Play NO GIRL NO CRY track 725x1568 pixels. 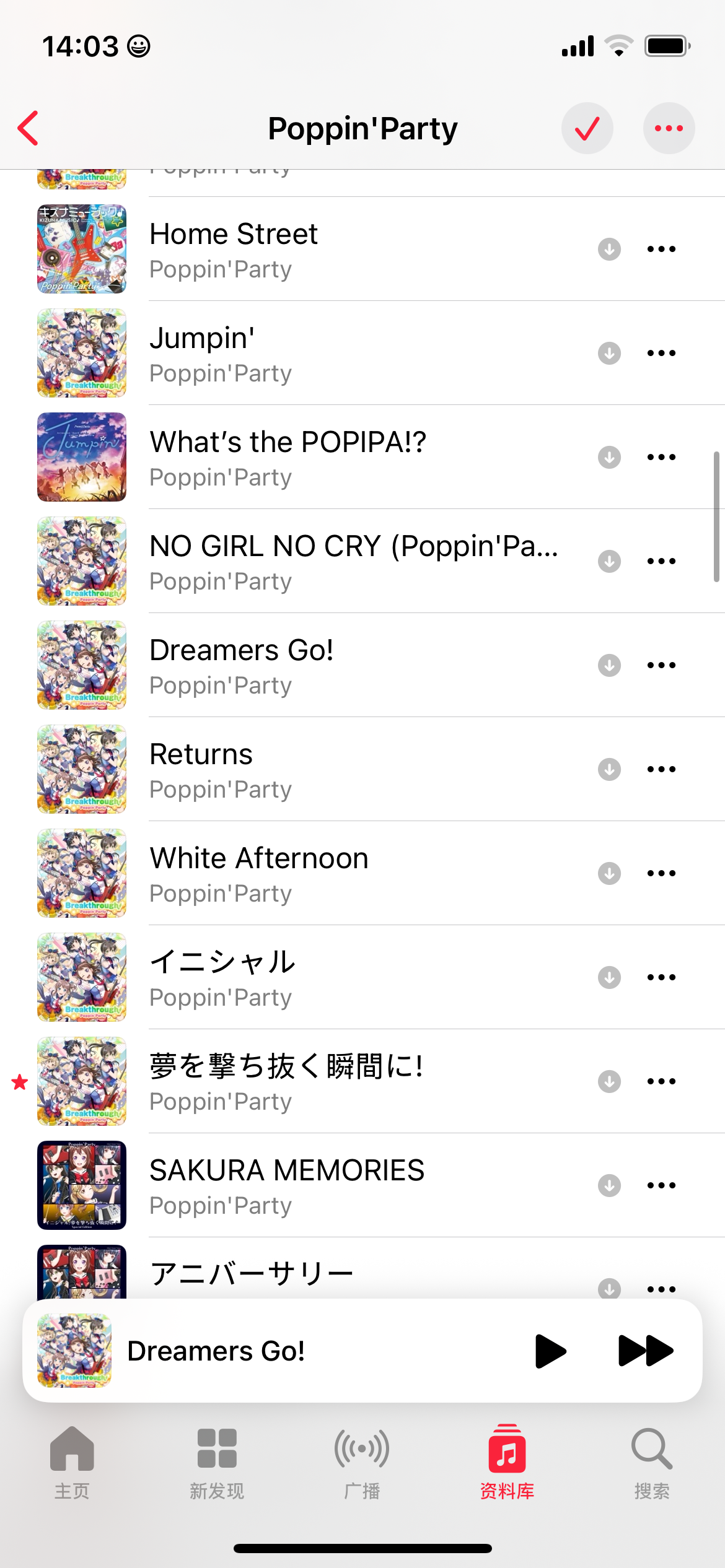point(353,561)
